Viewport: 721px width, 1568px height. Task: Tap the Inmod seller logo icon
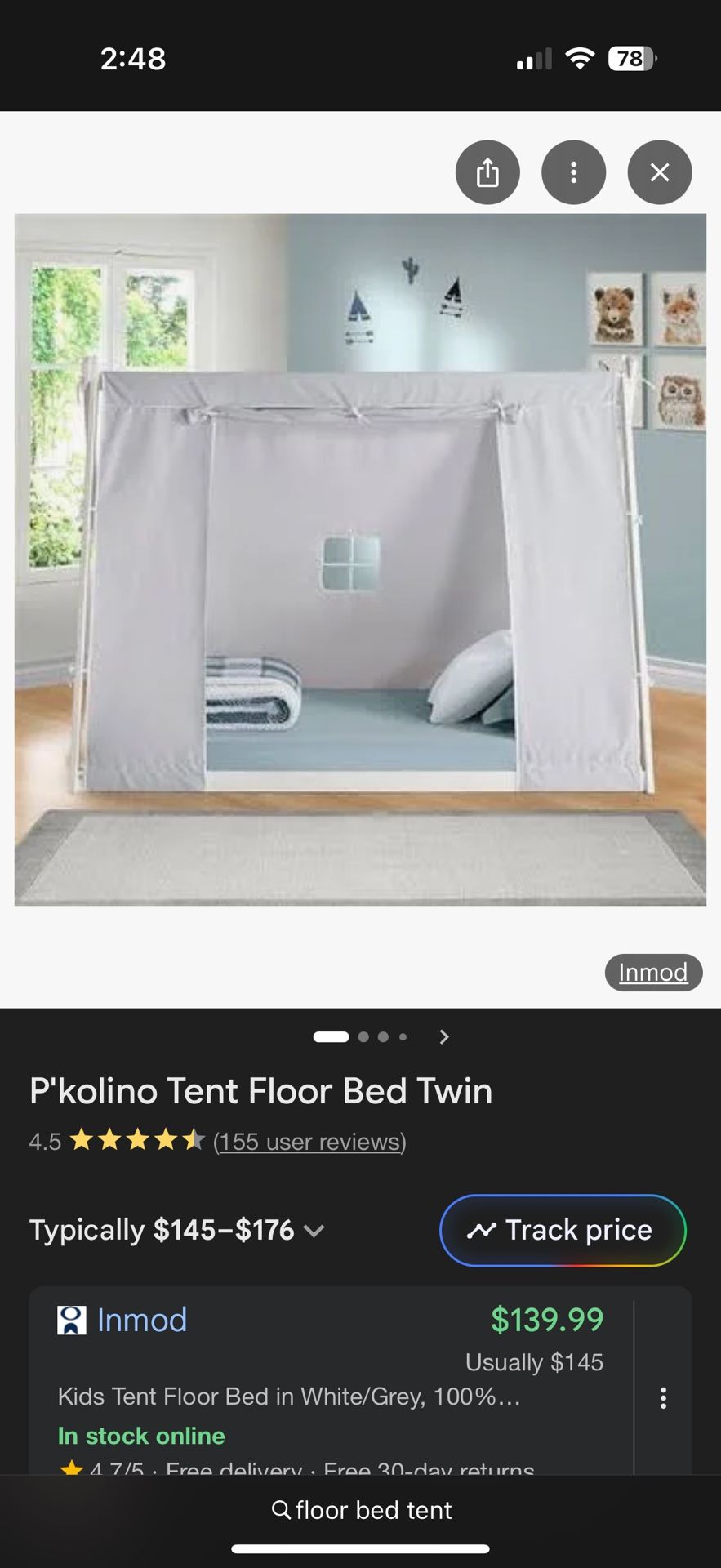(72, 1318)
